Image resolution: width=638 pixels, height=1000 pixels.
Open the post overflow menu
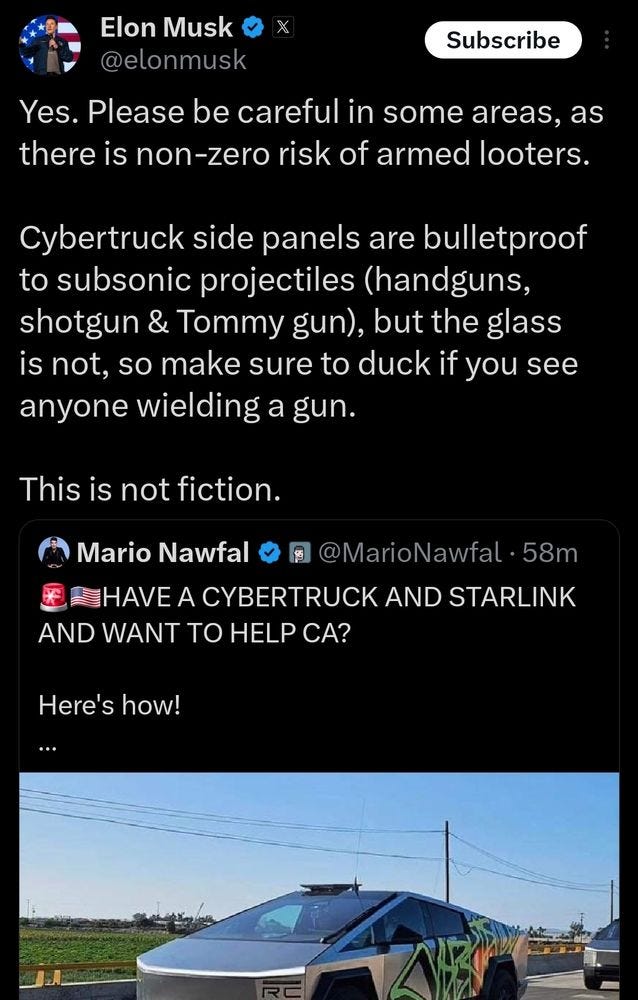click(606, 40)
